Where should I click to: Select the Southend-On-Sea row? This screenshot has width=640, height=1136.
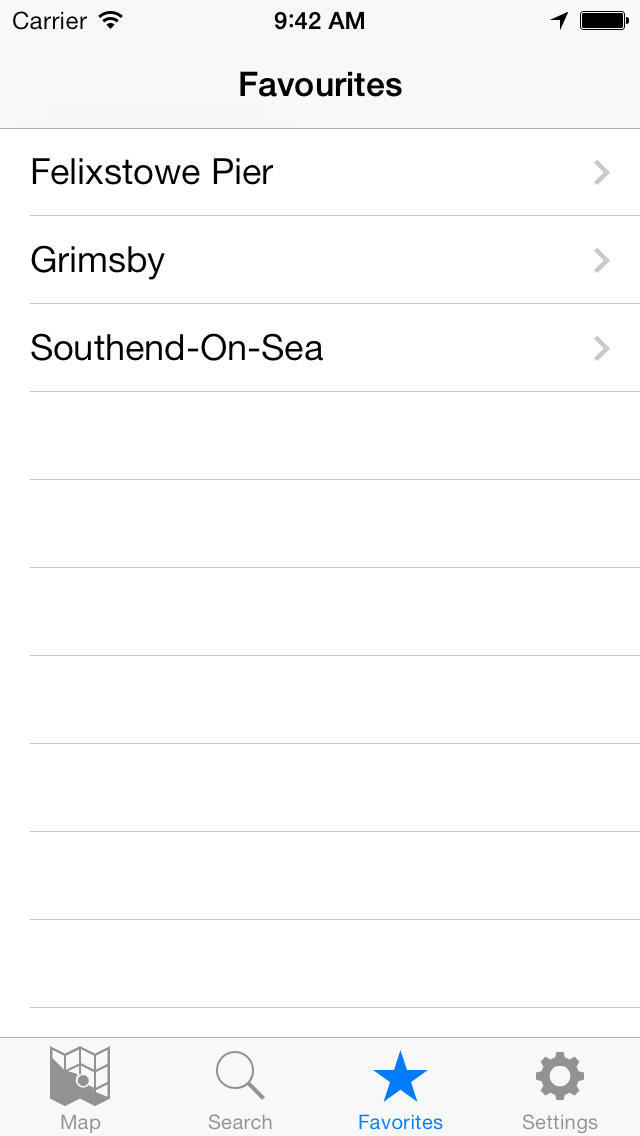click(320, 348)
